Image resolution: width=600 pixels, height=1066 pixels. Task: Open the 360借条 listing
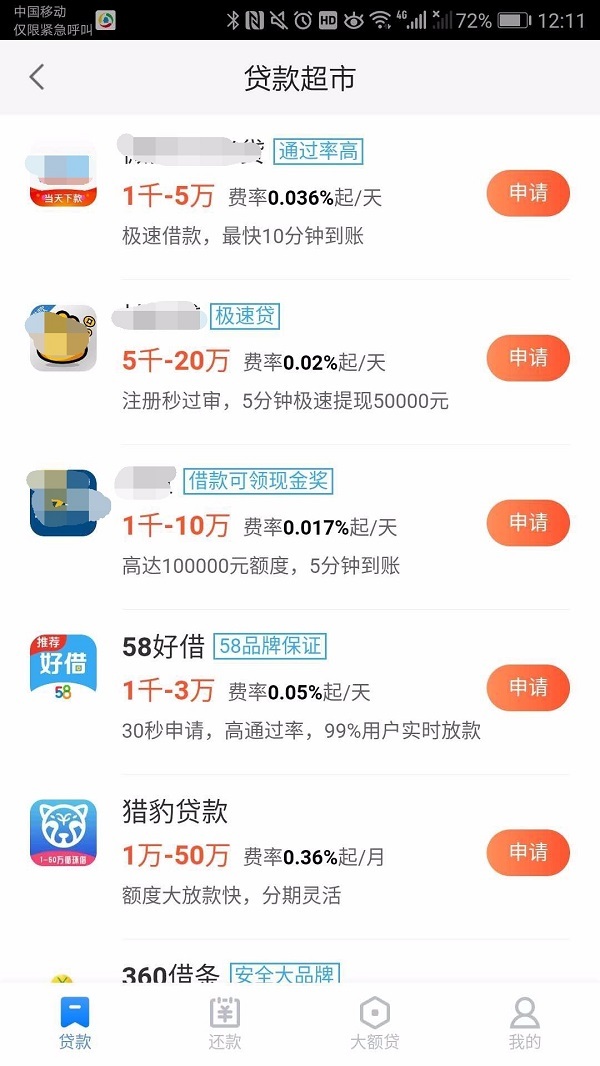coord(299,963)
